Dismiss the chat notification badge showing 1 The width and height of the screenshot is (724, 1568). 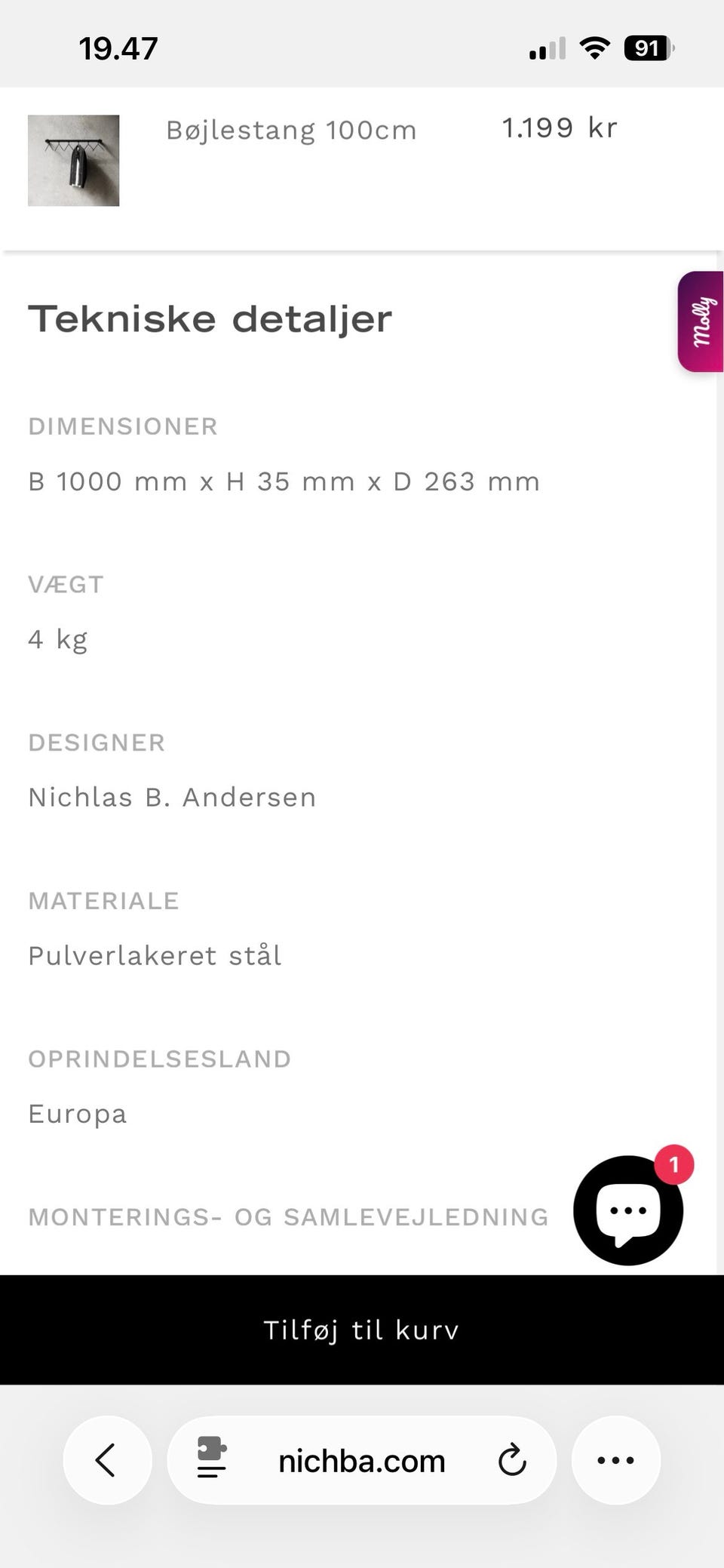click(x=675, y=1165)
